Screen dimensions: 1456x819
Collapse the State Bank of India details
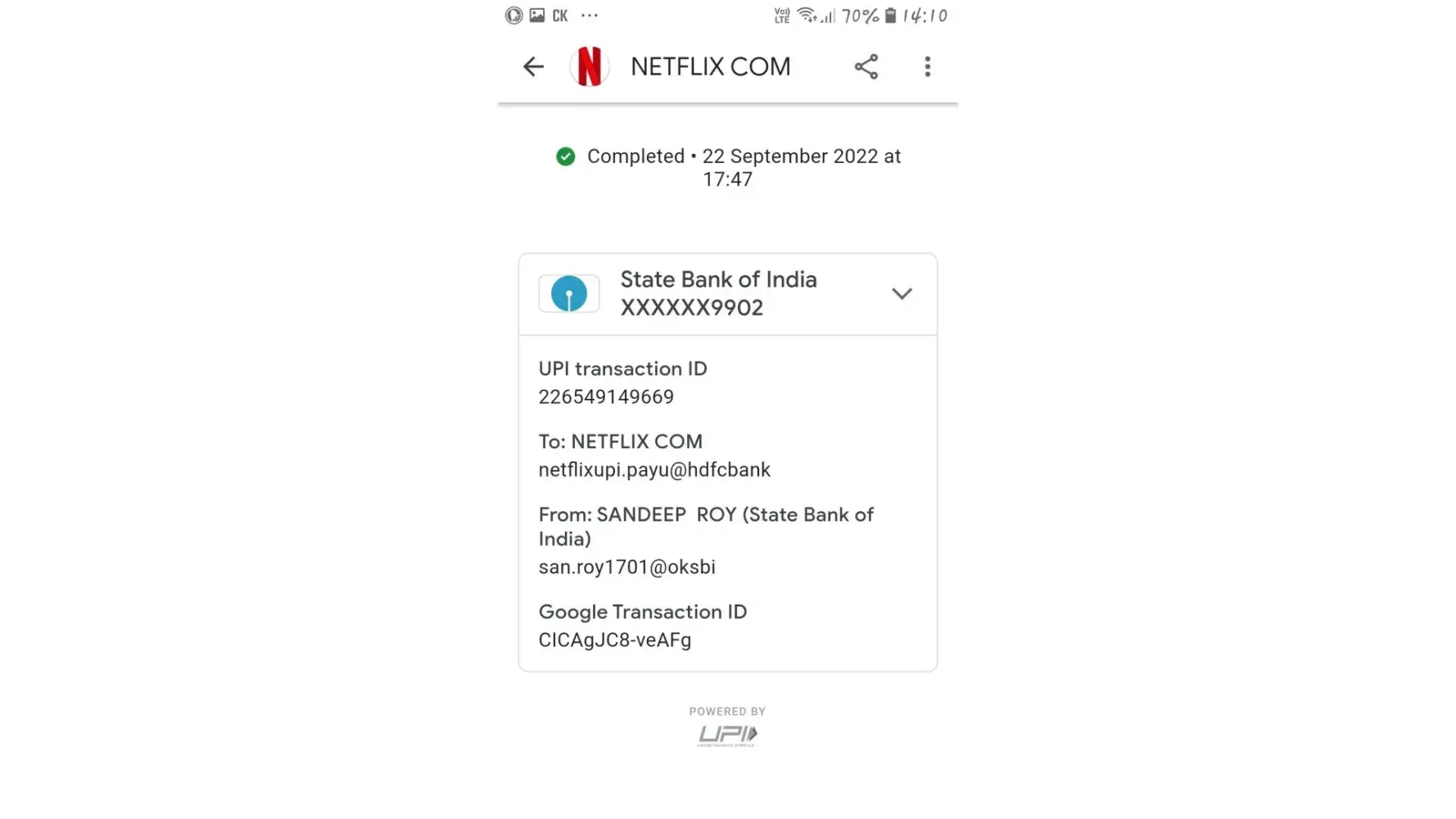901,293
